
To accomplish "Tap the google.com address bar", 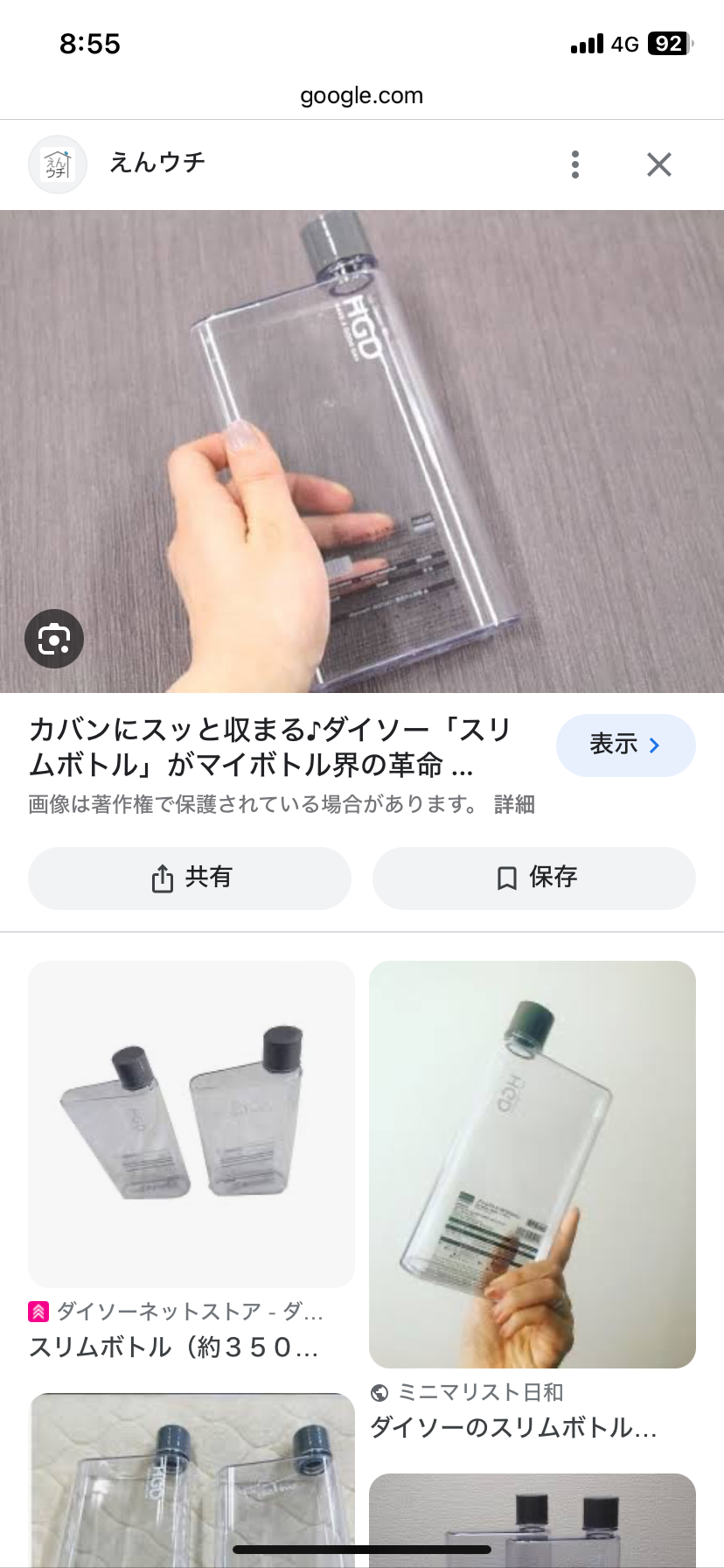I will tap(362, 95).
